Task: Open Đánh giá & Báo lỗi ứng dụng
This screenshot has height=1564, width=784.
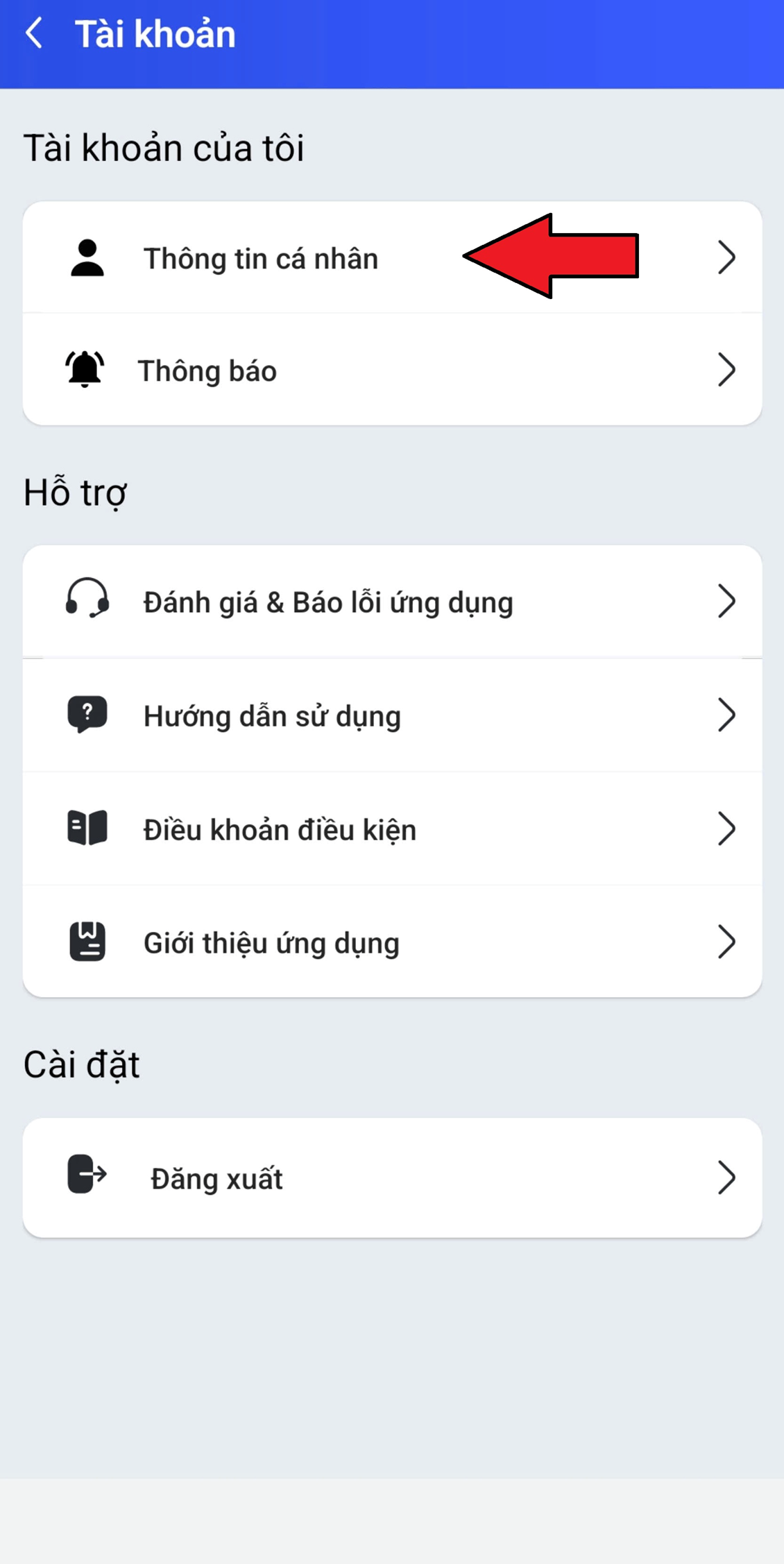Action: point(392,602)
